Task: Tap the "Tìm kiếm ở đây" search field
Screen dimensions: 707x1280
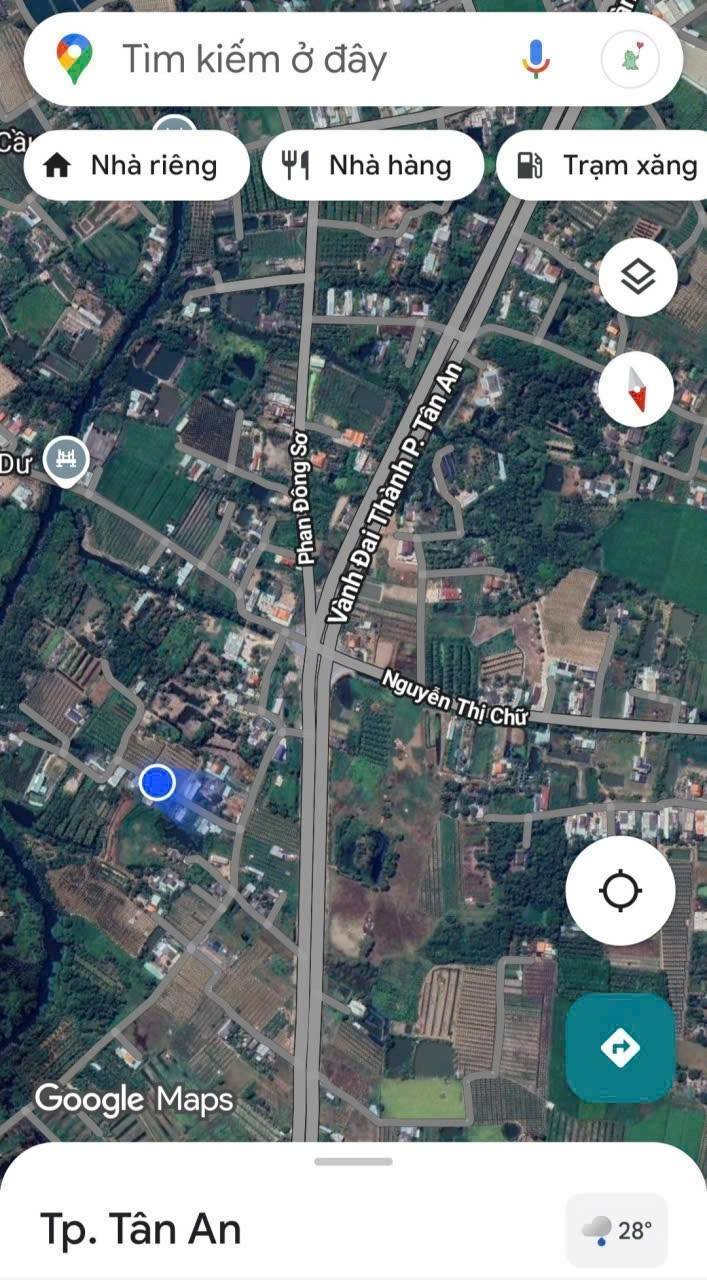Action: pos(300,60)
